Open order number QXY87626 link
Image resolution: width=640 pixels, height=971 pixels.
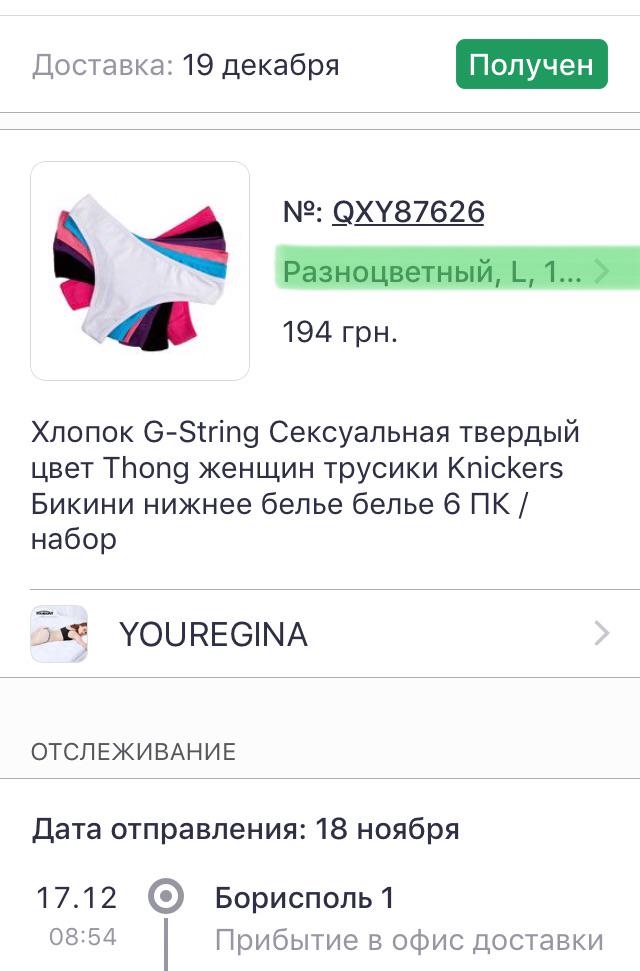tap(408, 212)
